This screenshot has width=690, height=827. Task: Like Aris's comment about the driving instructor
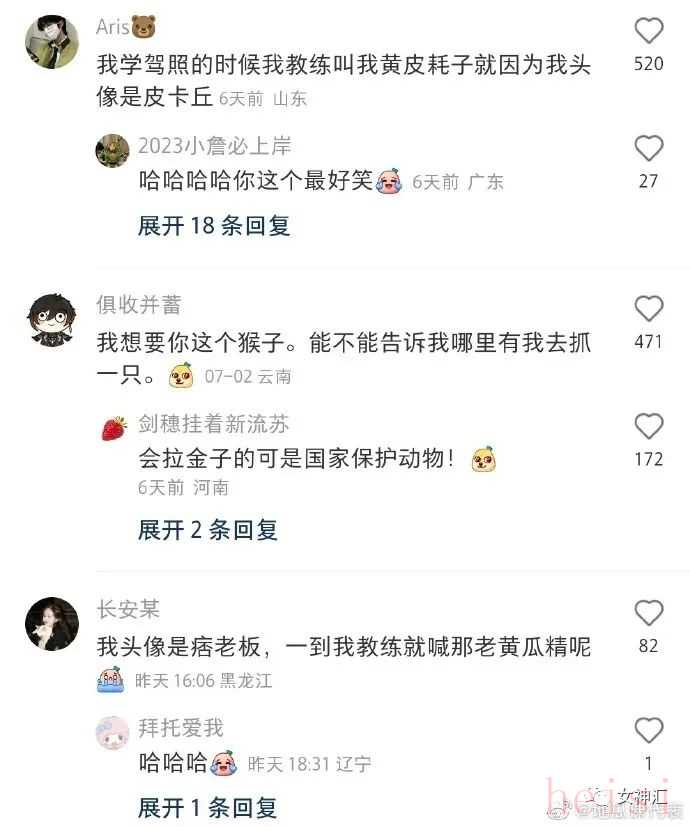649,31
